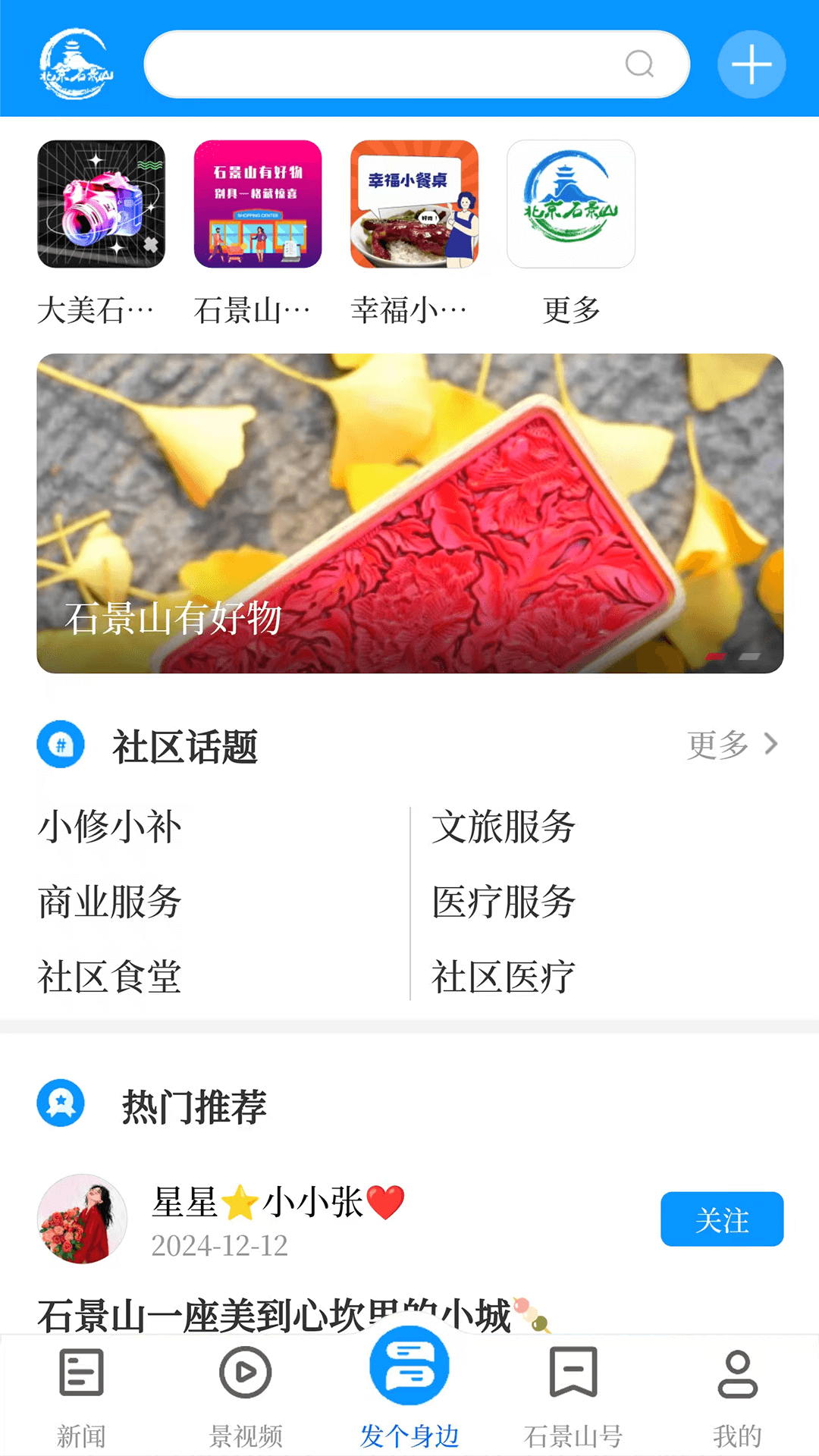This screenshot has width=819, height=1456.
Task: Switch carousel page via indicator dash
Action: [x=751, y=658]
